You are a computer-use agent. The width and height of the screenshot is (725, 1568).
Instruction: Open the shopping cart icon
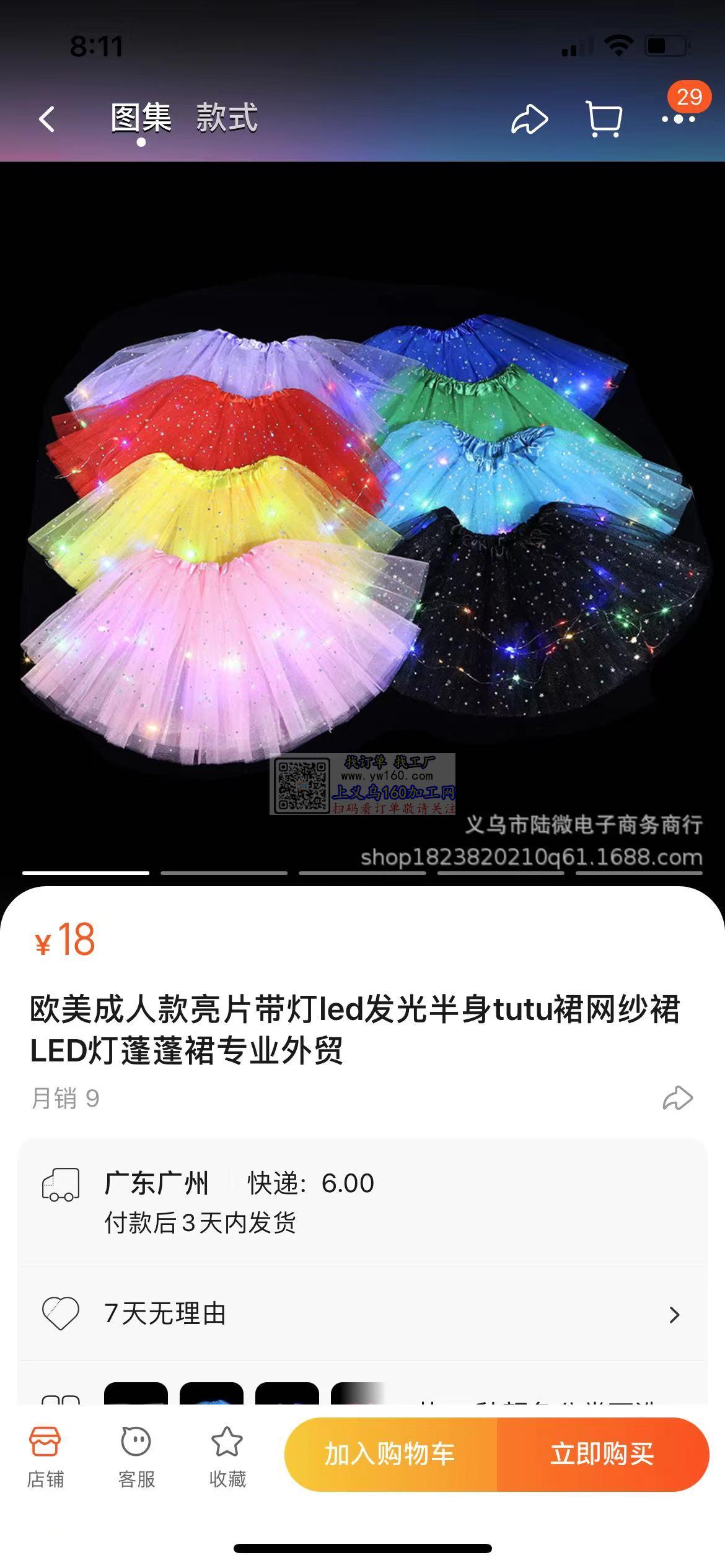pos(604,119)
